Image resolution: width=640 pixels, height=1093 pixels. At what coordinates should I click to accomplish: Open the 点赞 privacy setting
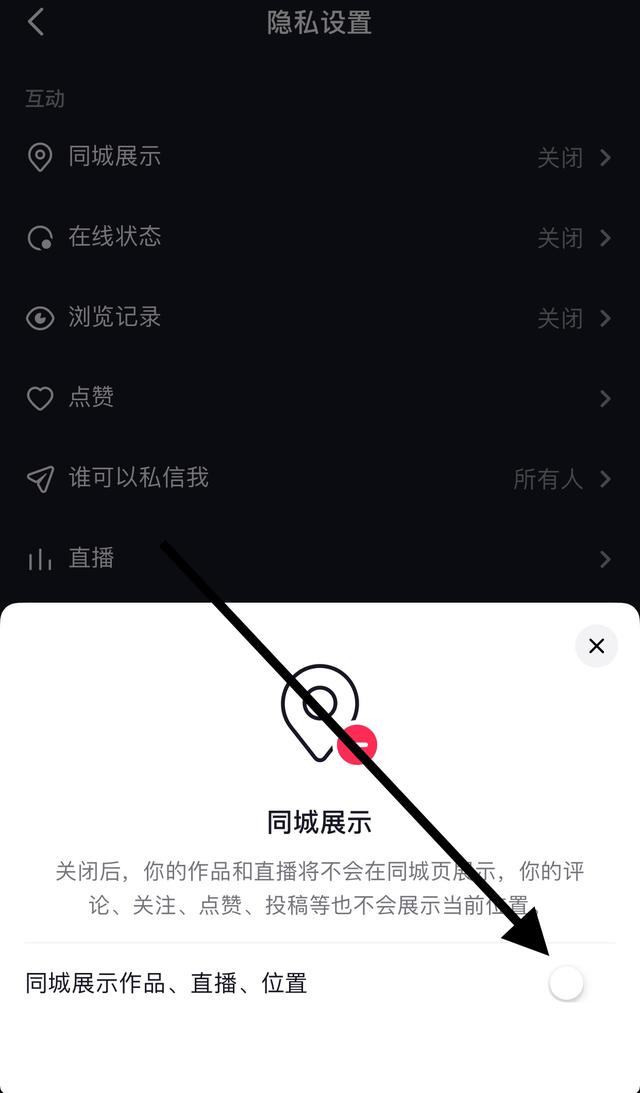tap(320, 398)
